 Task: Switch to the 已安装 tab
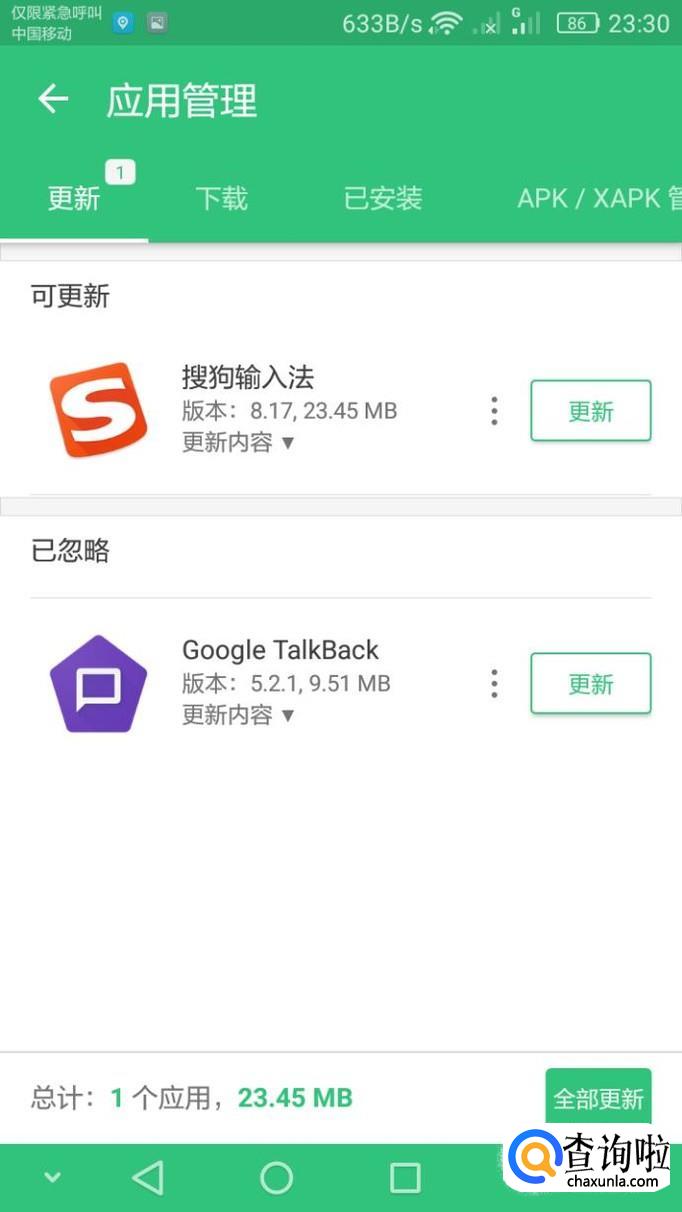383,198
